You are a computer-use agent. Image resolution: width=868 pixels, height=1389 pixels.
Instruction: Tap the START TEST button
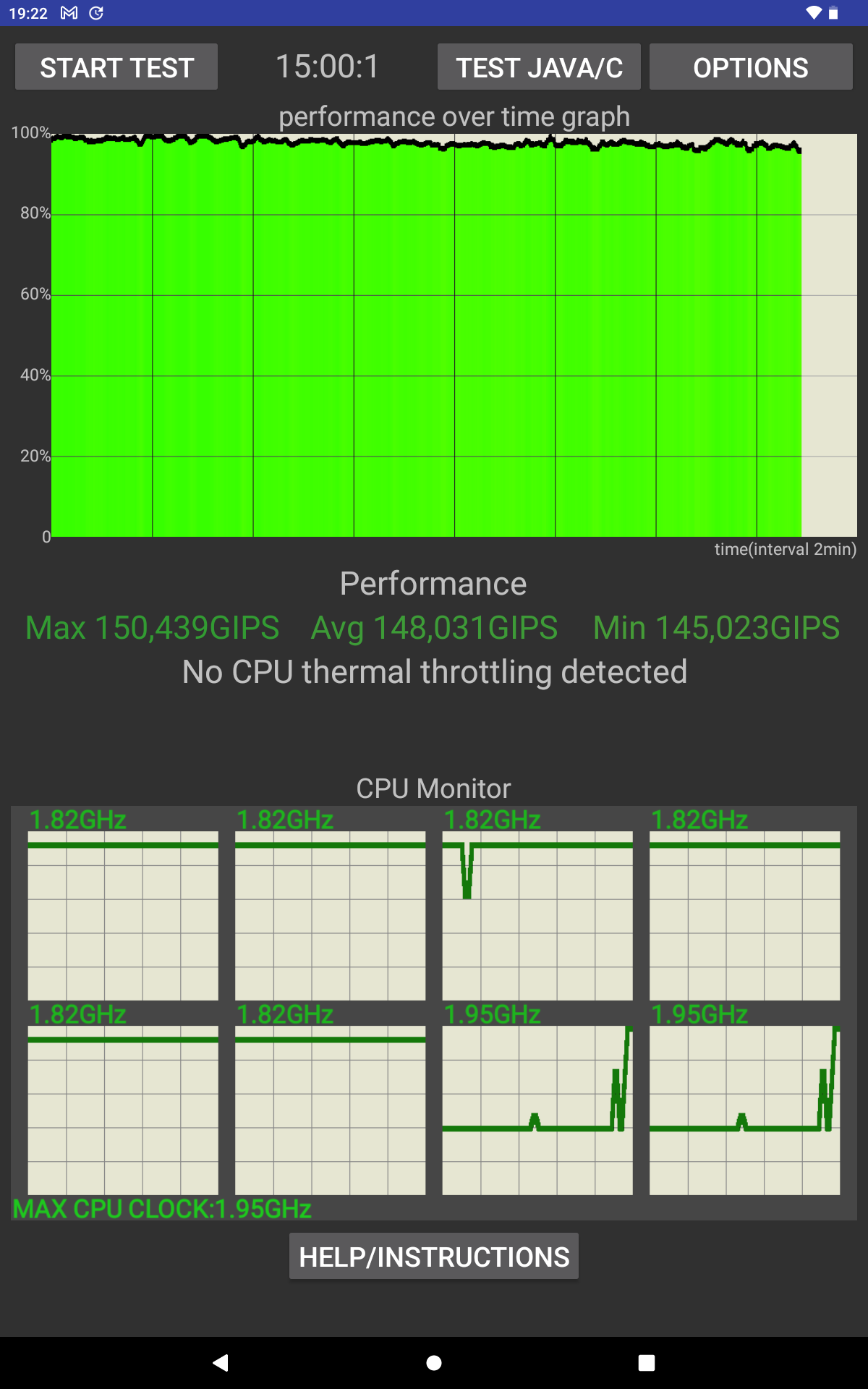pos(116,67)
